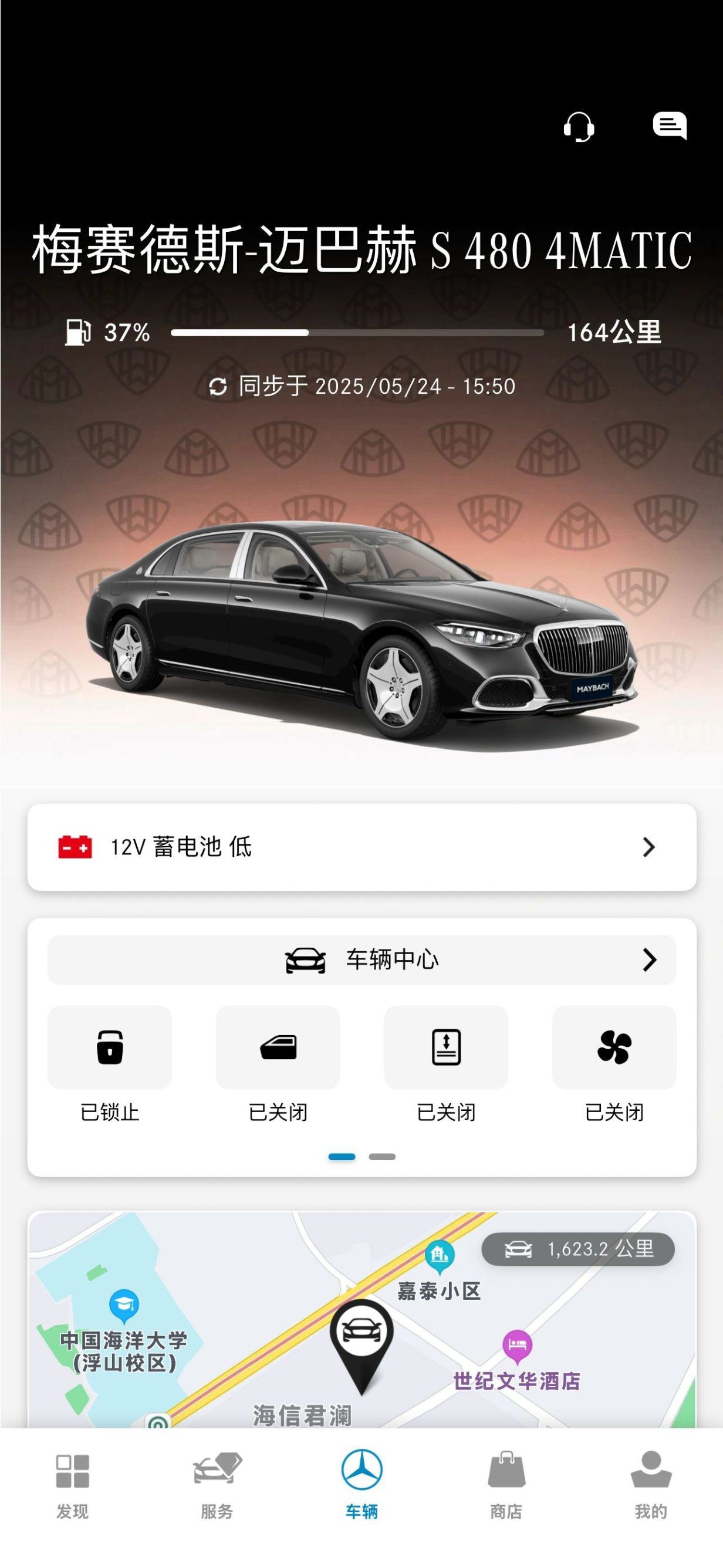Image resolution: width=723 pixels, height=1568 pixels.
Task: Open the 12V 蓄电池 低 warning
Action: 361,847
